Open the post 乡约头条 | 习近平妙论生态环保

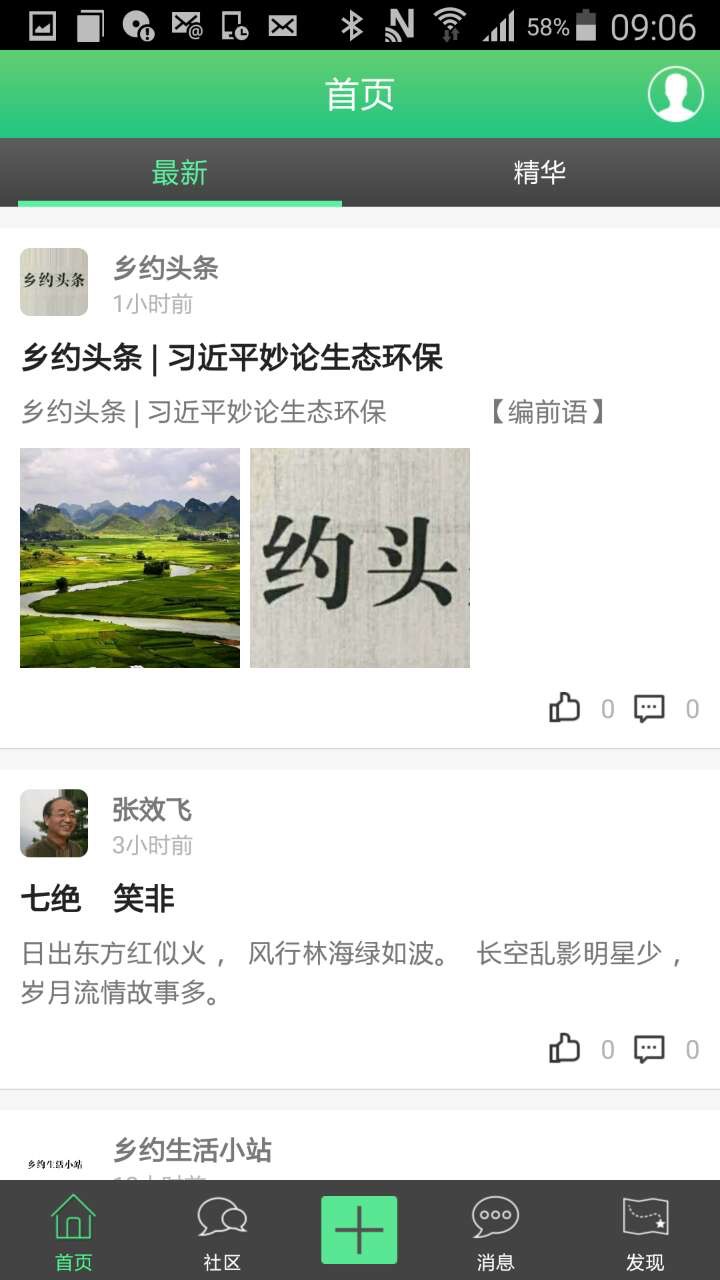click(232, 358)
